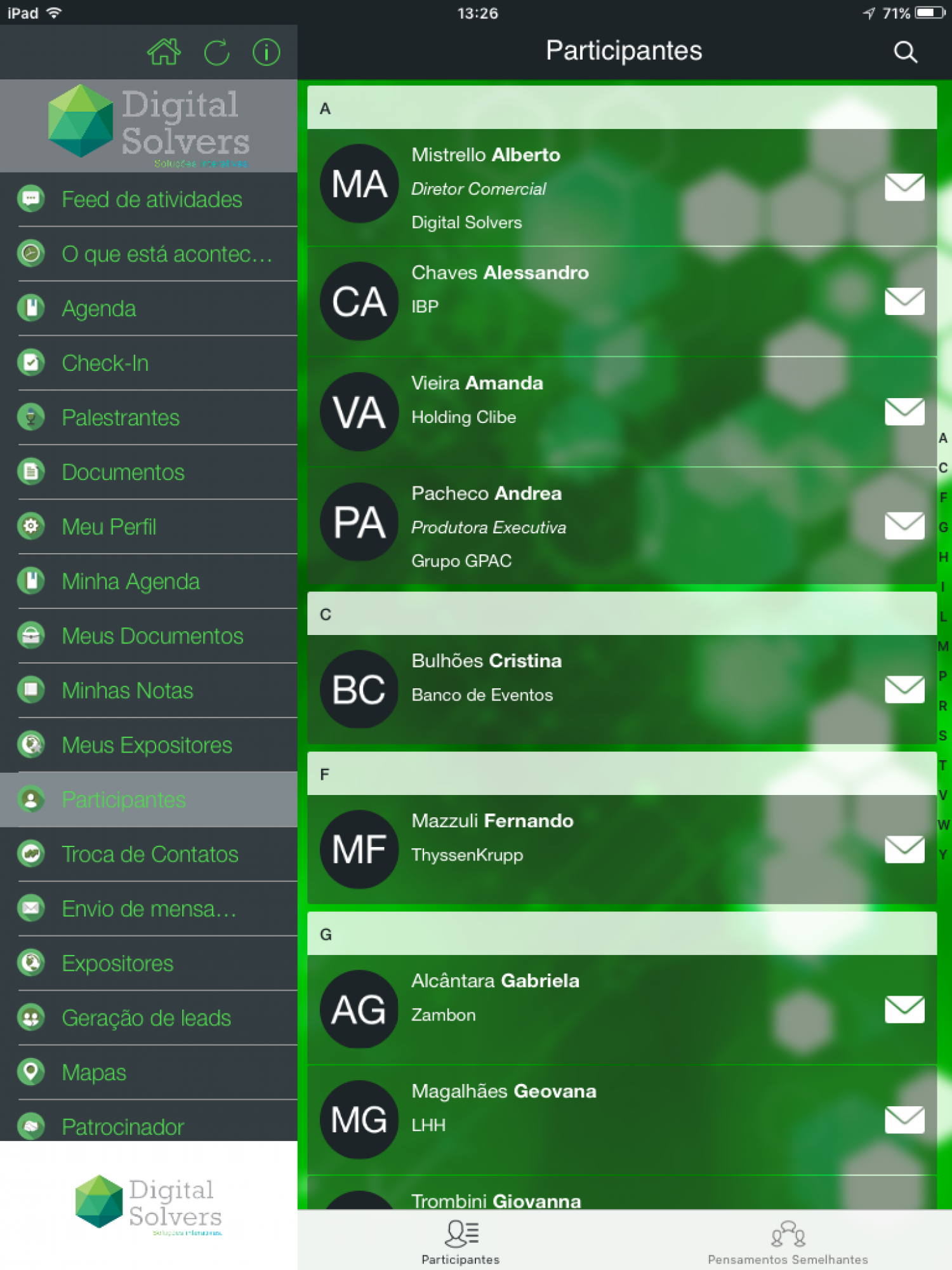Go to Troca de Contatos
This screenshot has width=952, height=1270.
click(x=150, y=855)
